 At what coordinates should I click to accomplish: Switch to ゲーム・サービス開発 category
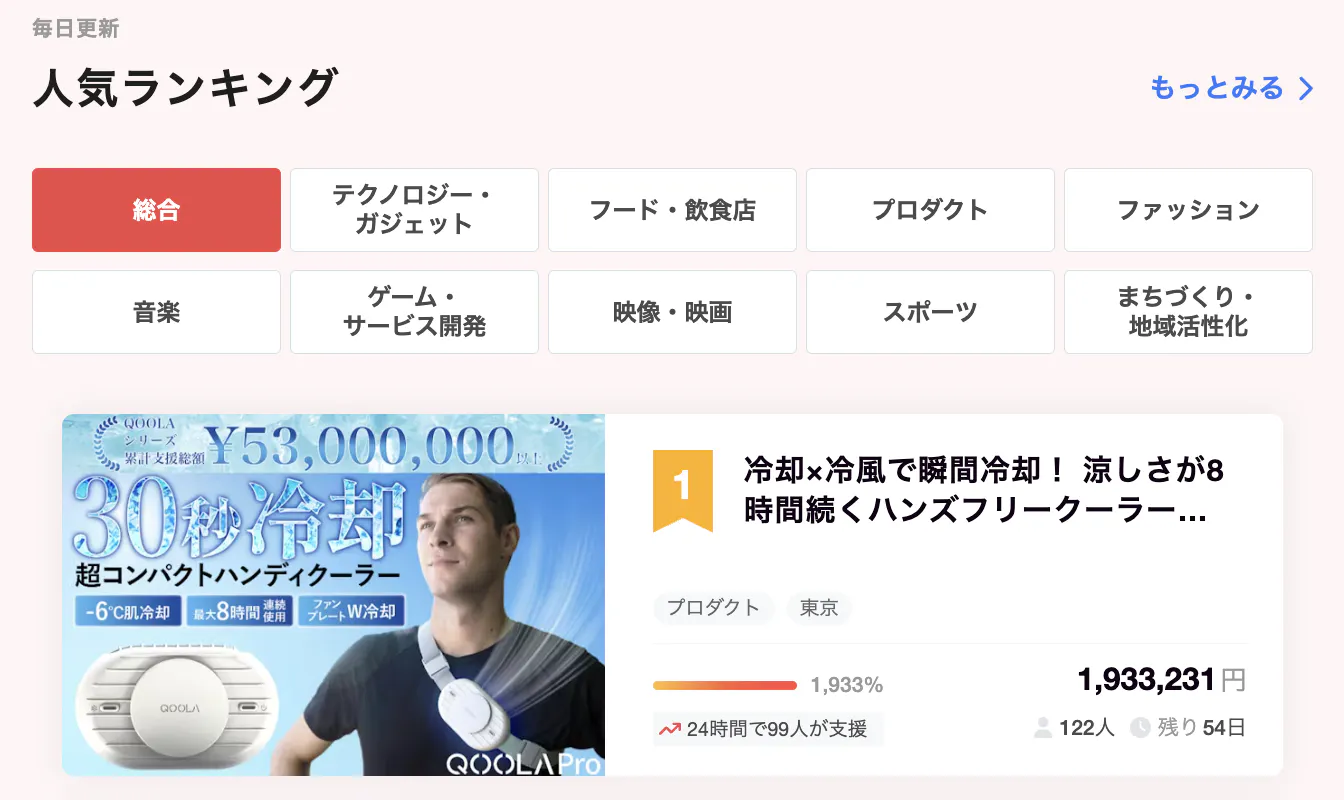(x=414, y=312)
